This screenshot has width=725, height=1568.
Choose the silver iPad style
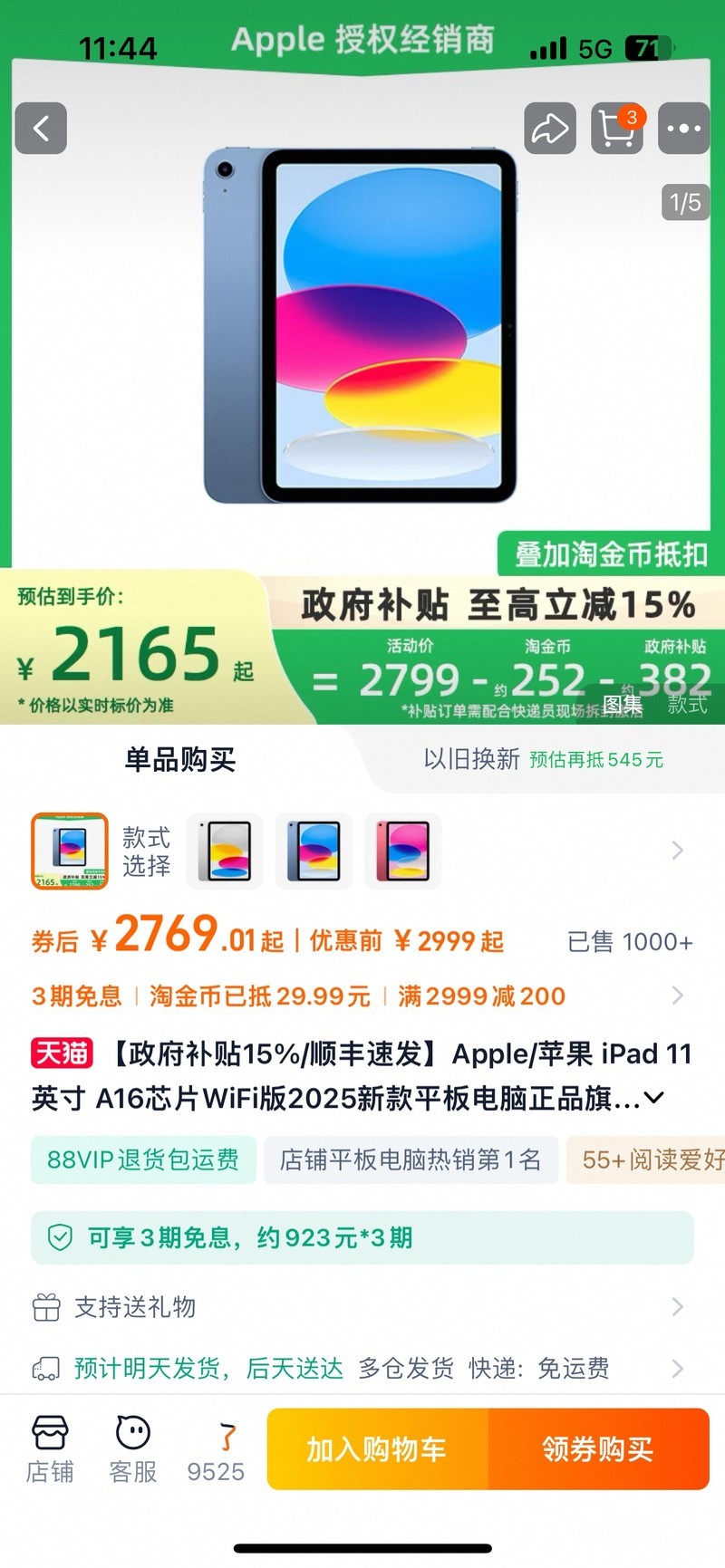point(225,851)
